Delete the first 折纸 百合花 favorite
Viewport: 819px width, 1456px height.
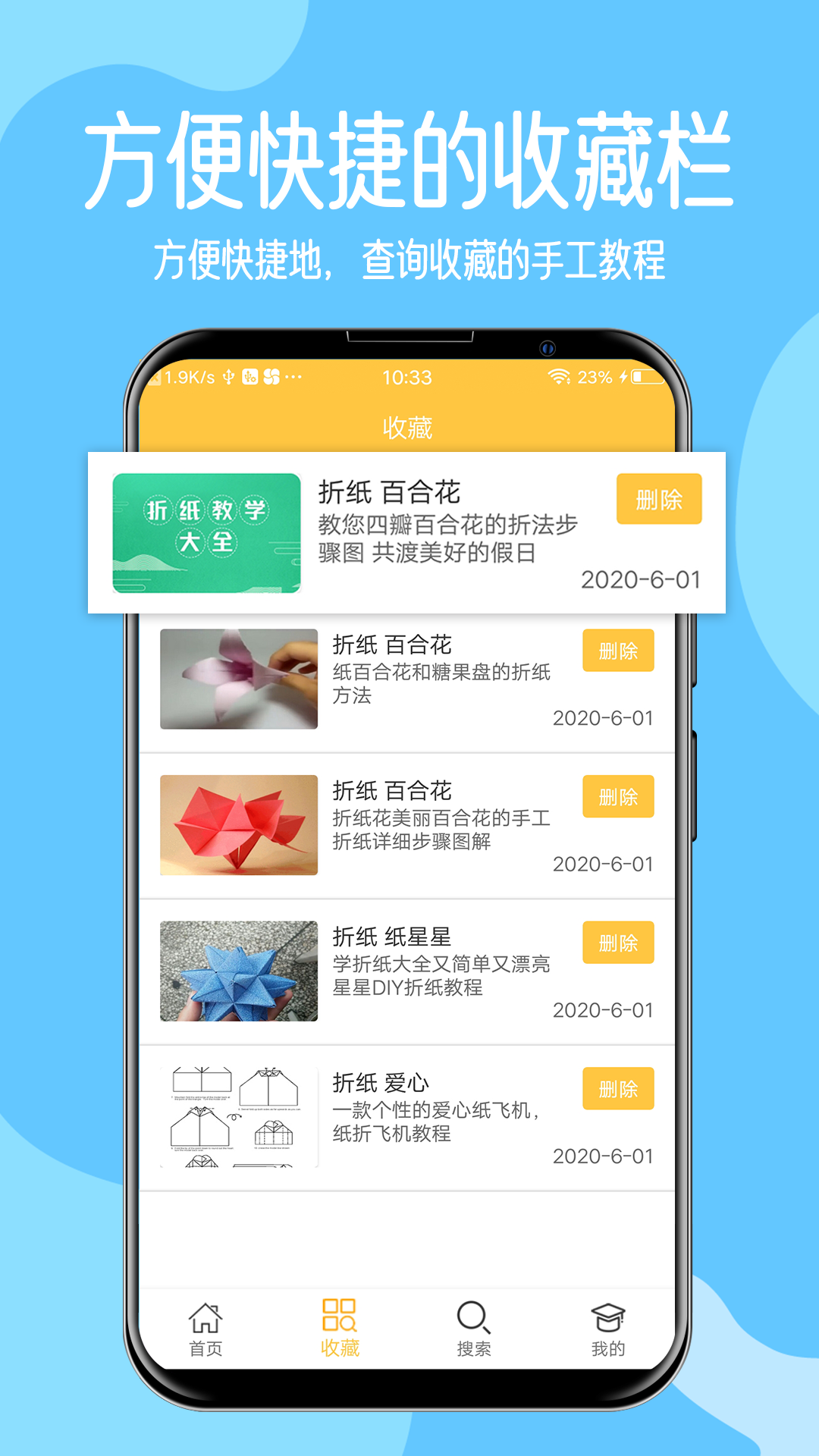click(658, 499)
